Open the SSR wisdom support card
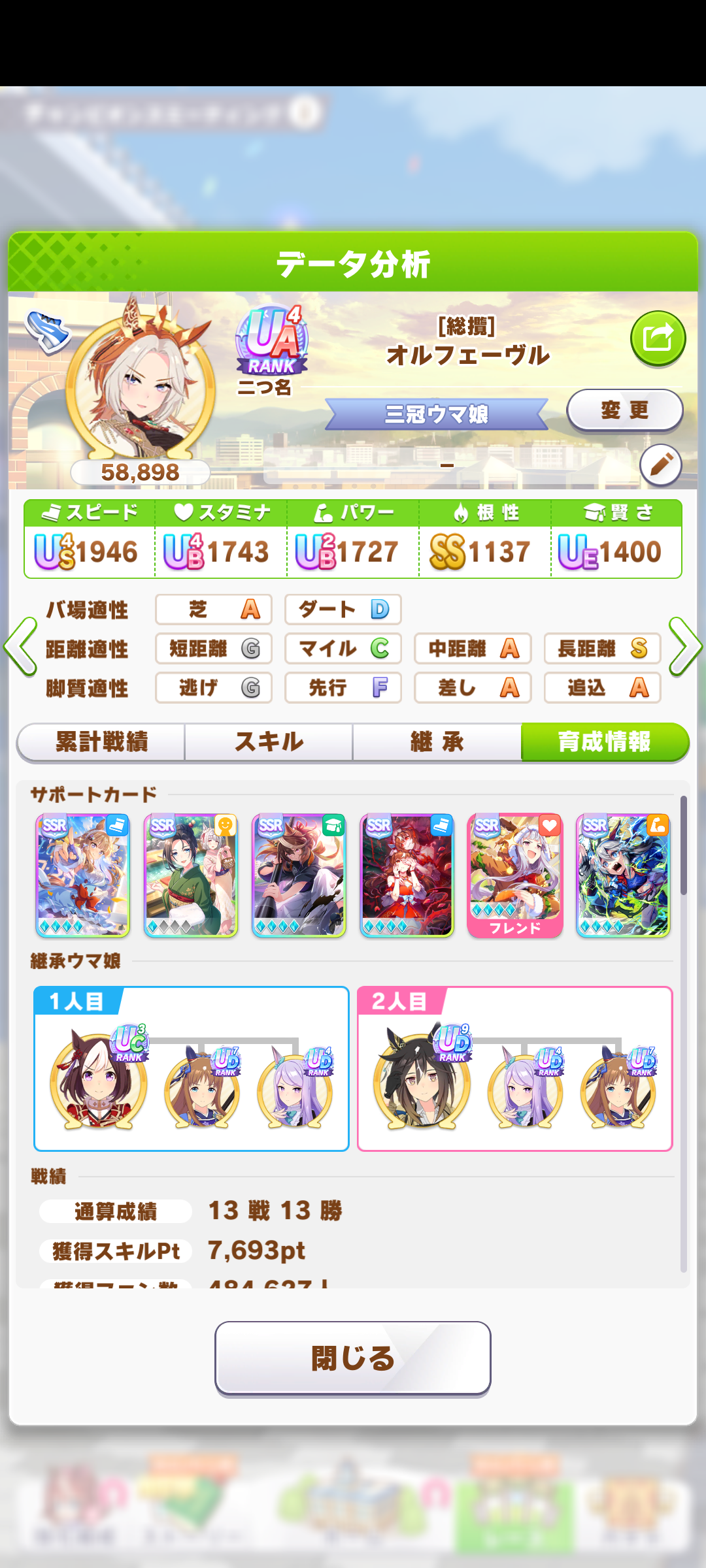 click(299, 875)
